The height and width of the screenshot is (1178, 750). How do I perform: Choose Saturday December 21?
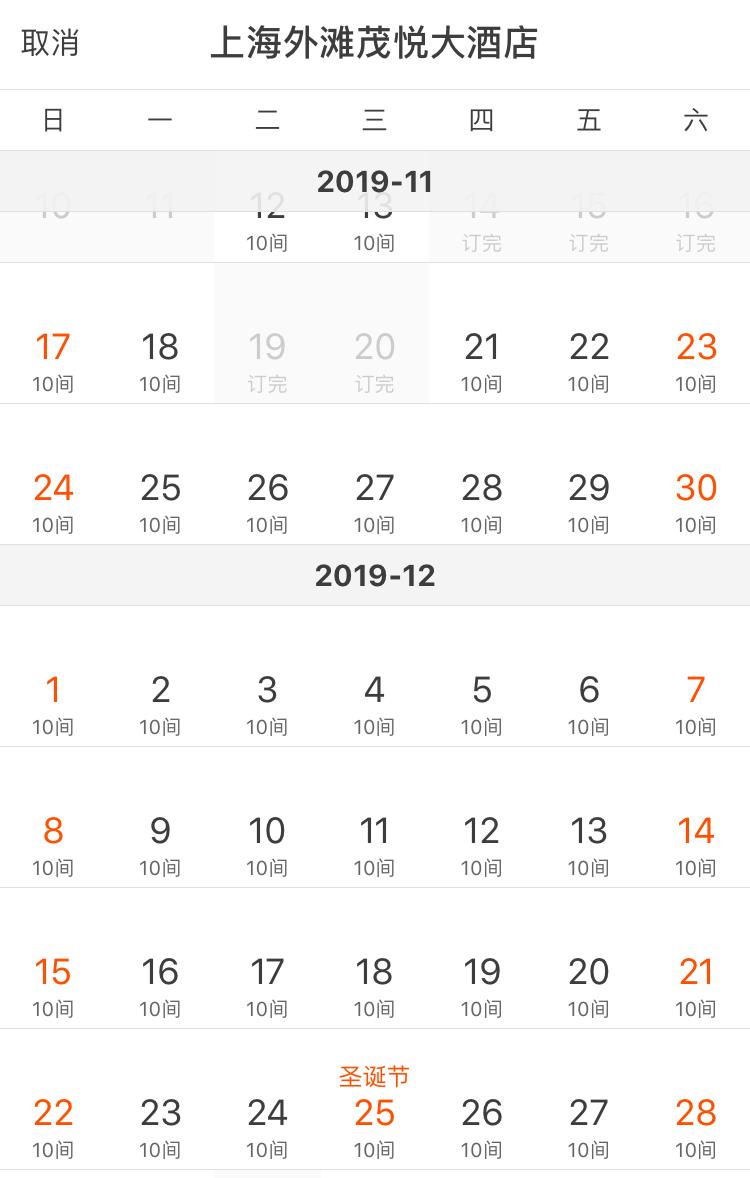tap(696, 984)
